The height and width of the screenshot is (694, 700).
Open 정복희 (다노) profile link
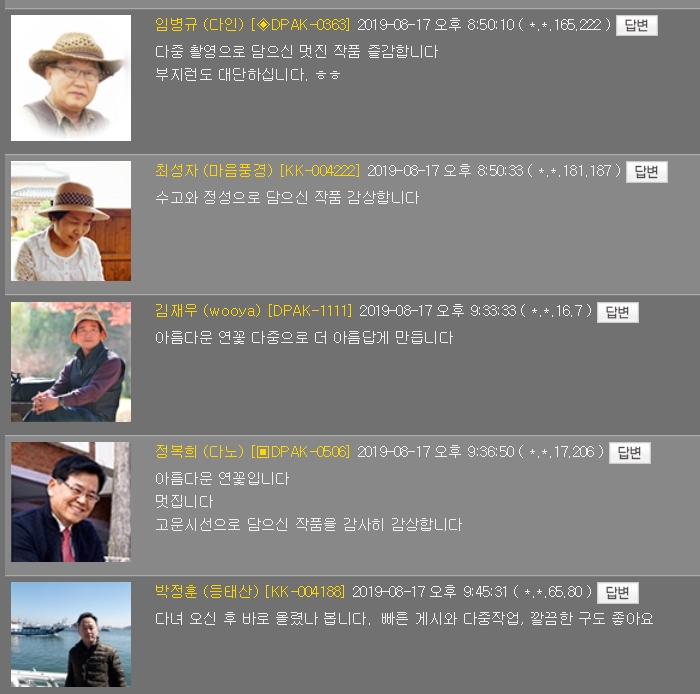200,452
